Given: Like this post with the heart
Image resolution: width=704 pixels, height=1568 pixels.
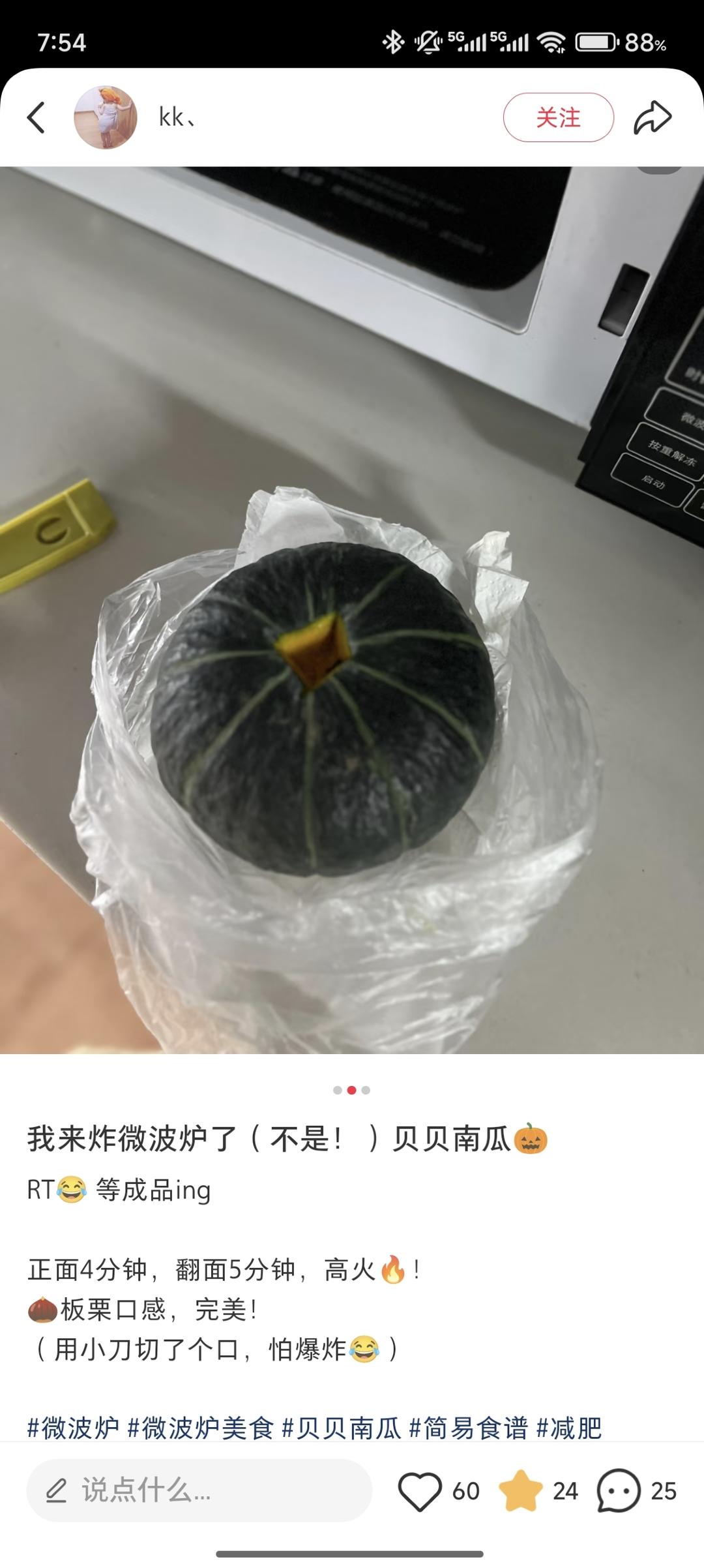Looking at the screenshot, I should 420,1490.
